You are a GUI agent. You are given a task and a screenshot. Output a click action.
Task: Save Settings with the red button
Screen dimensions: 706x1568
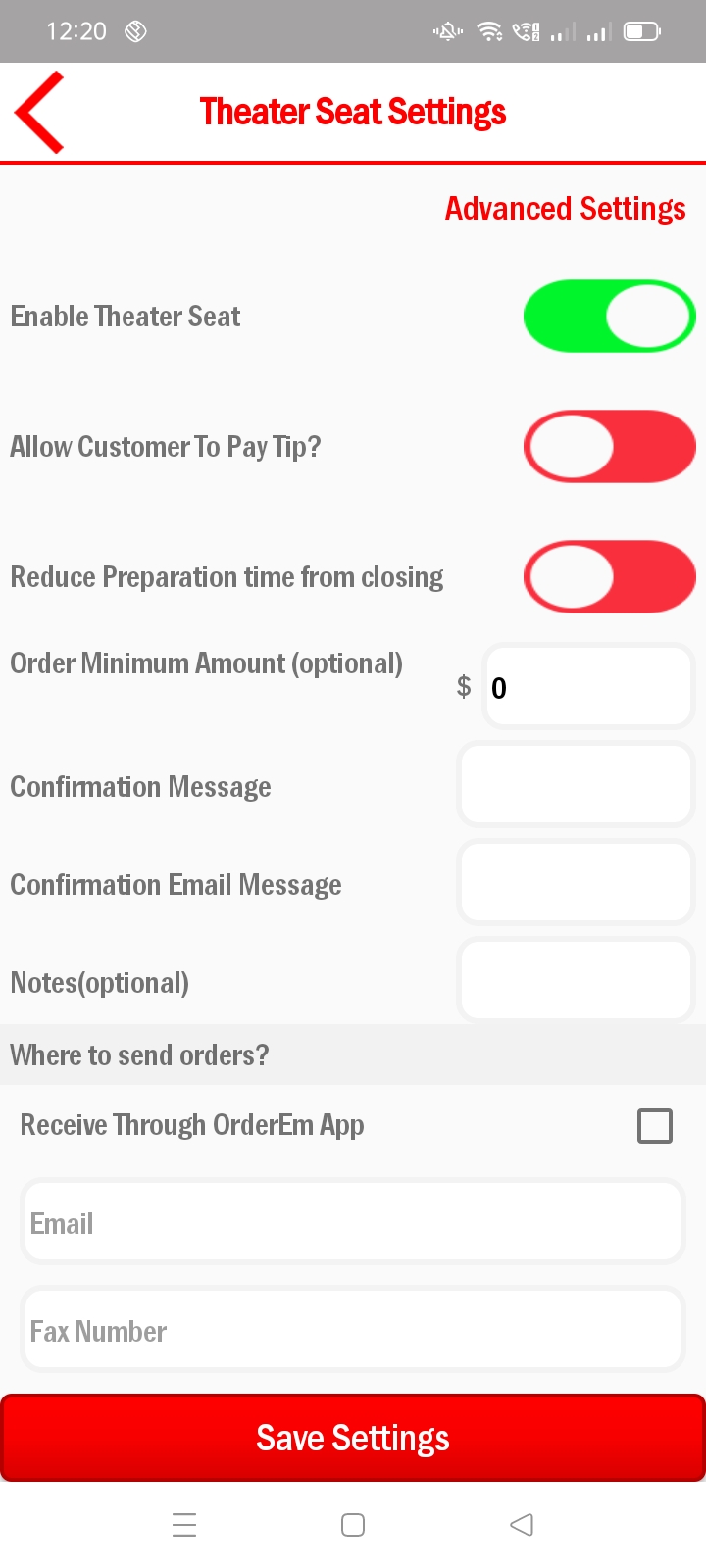[x=353, y=1438]
